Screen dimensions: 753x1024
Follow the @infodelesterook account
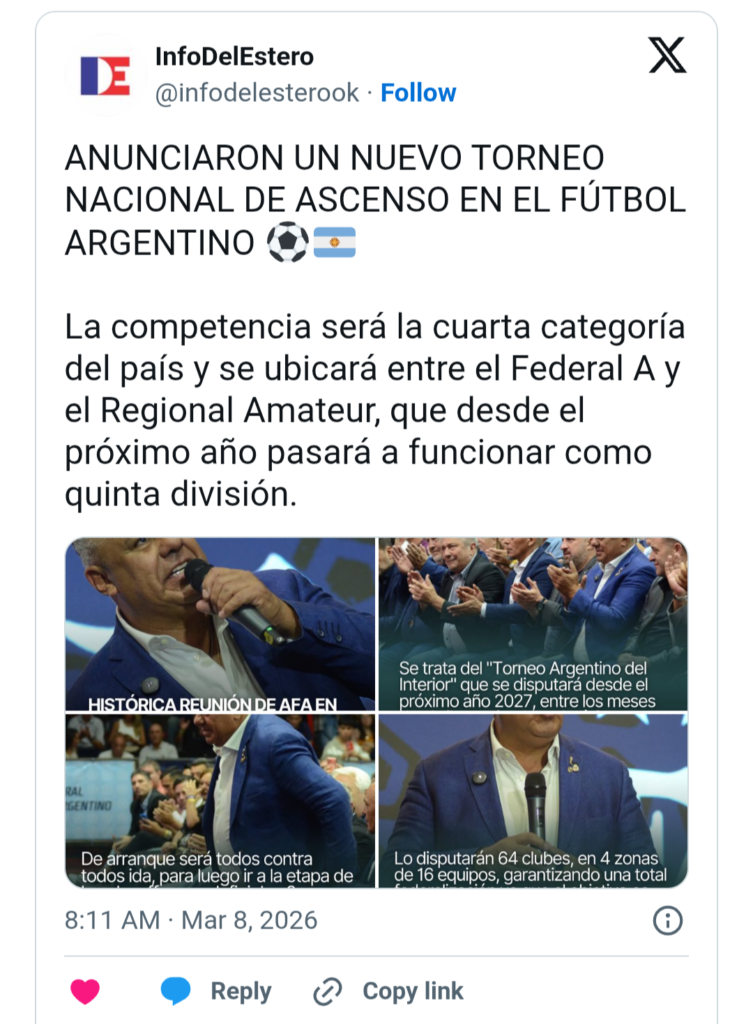(418, 93)
